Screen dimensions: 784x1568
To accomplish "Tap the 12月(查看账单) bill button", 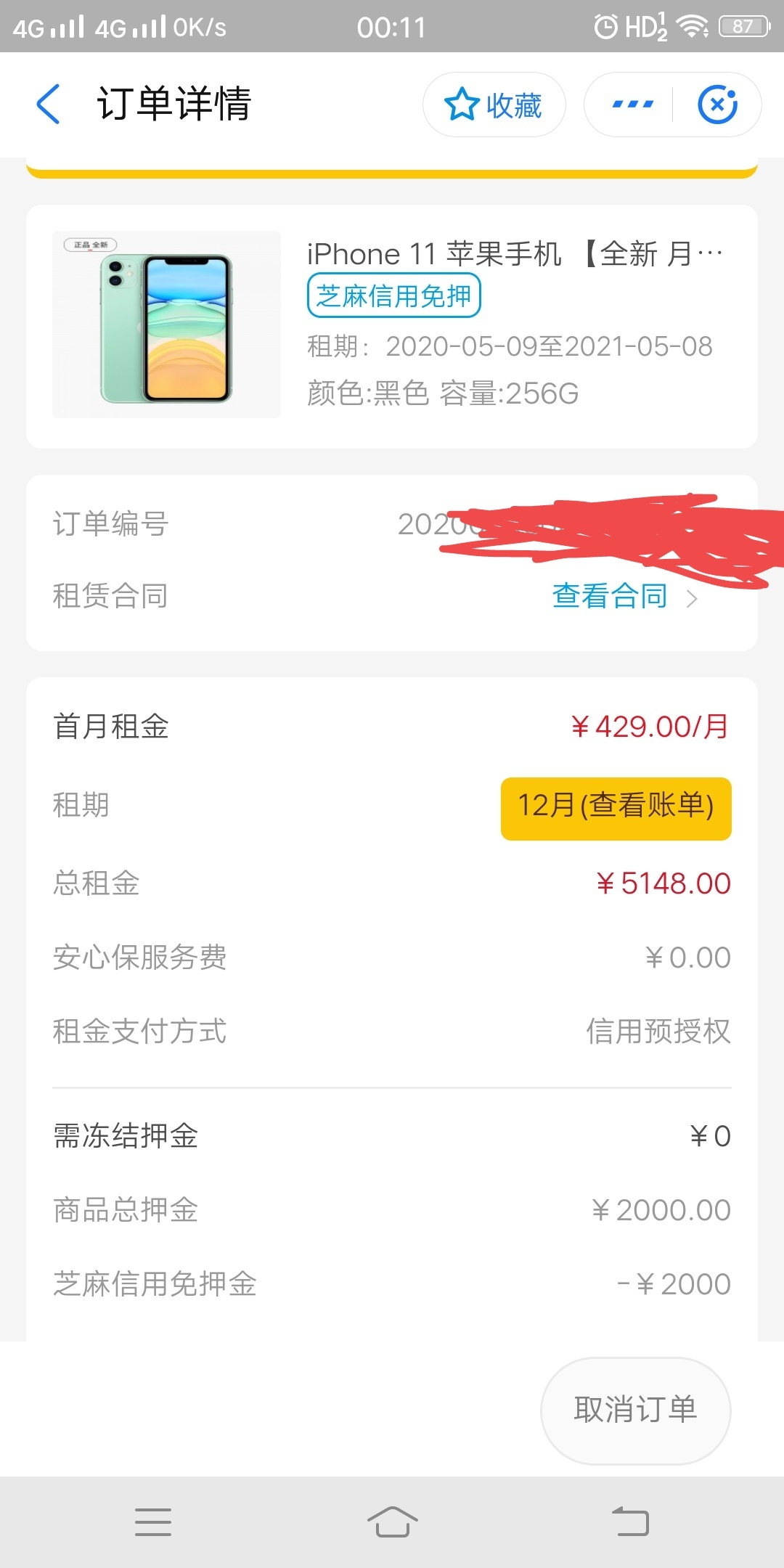I will (x=616, y=809).
